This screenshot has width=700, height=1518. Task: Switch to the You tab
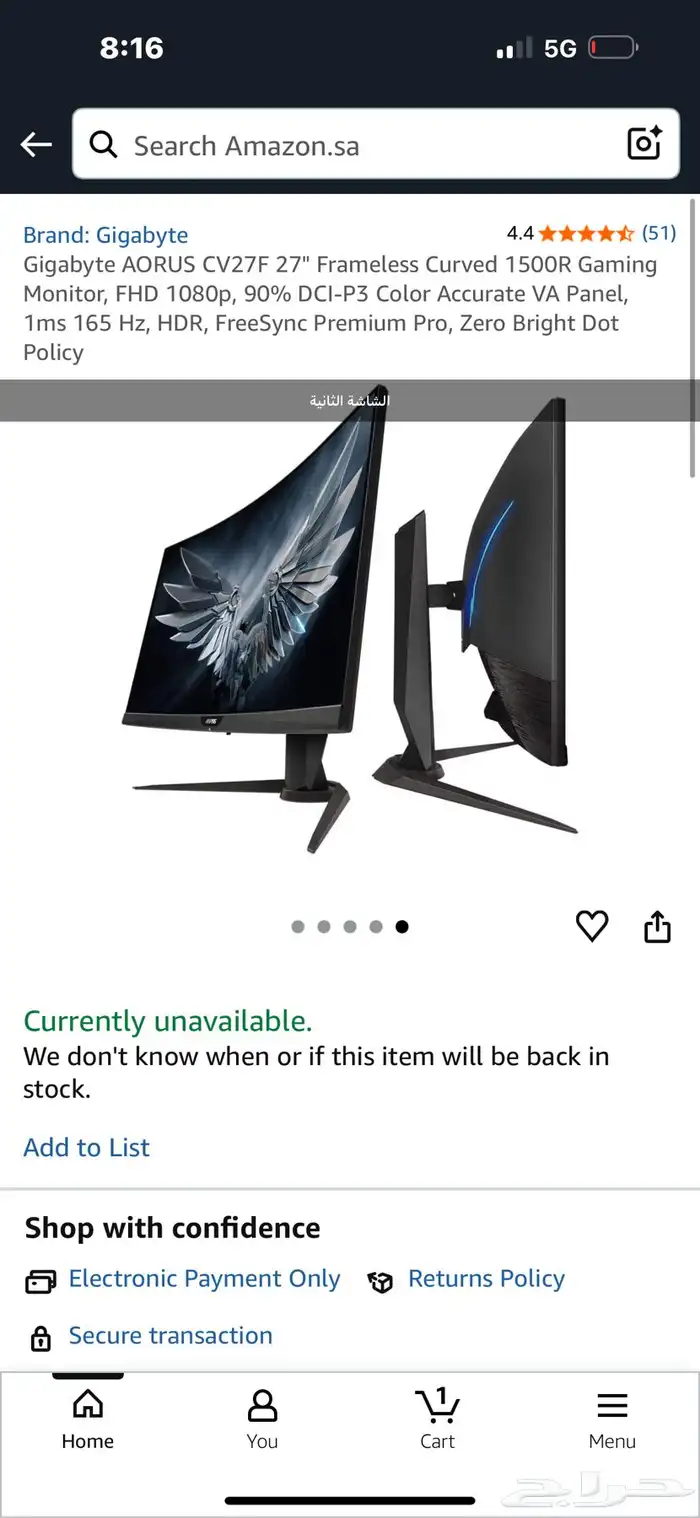pyautogui.click(x=262, y=1420)
